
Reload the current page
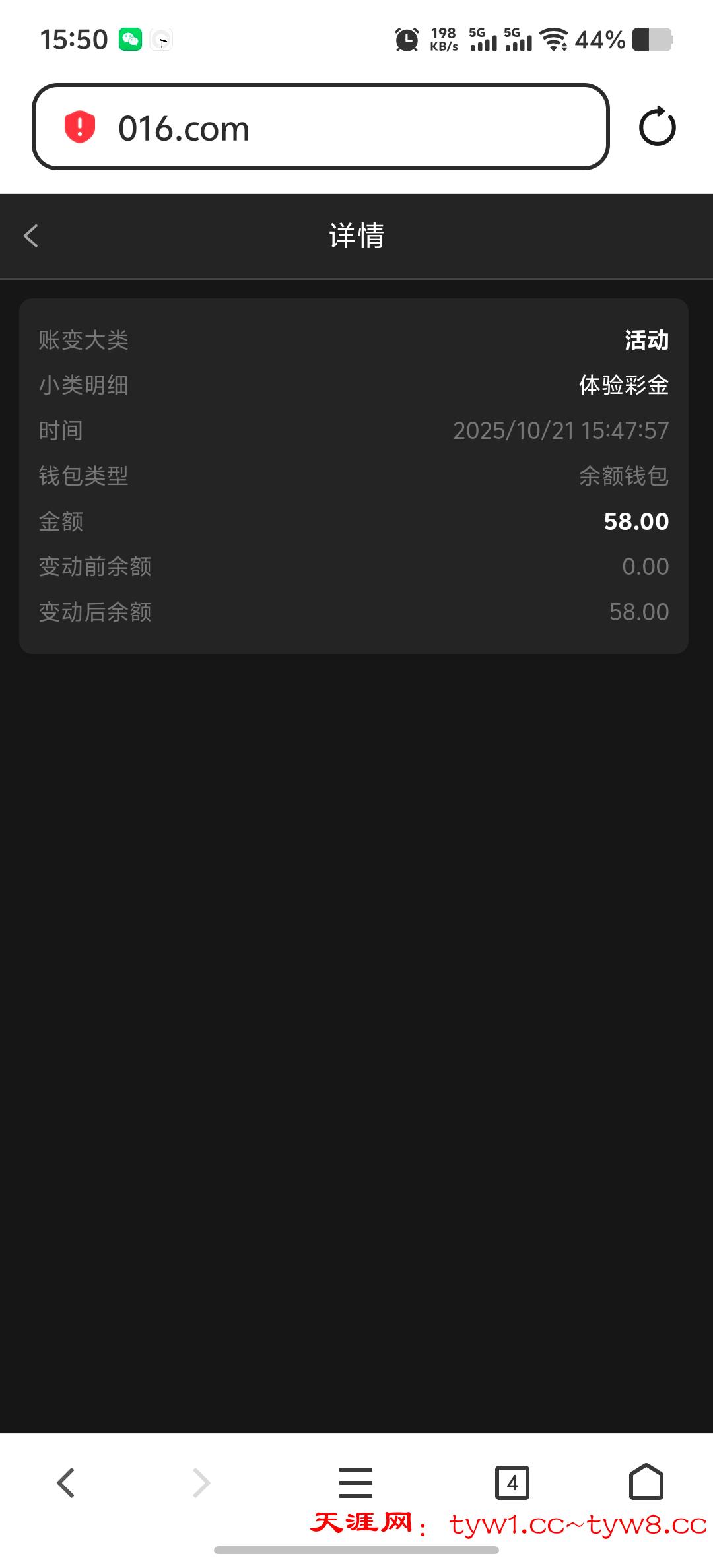657,127
